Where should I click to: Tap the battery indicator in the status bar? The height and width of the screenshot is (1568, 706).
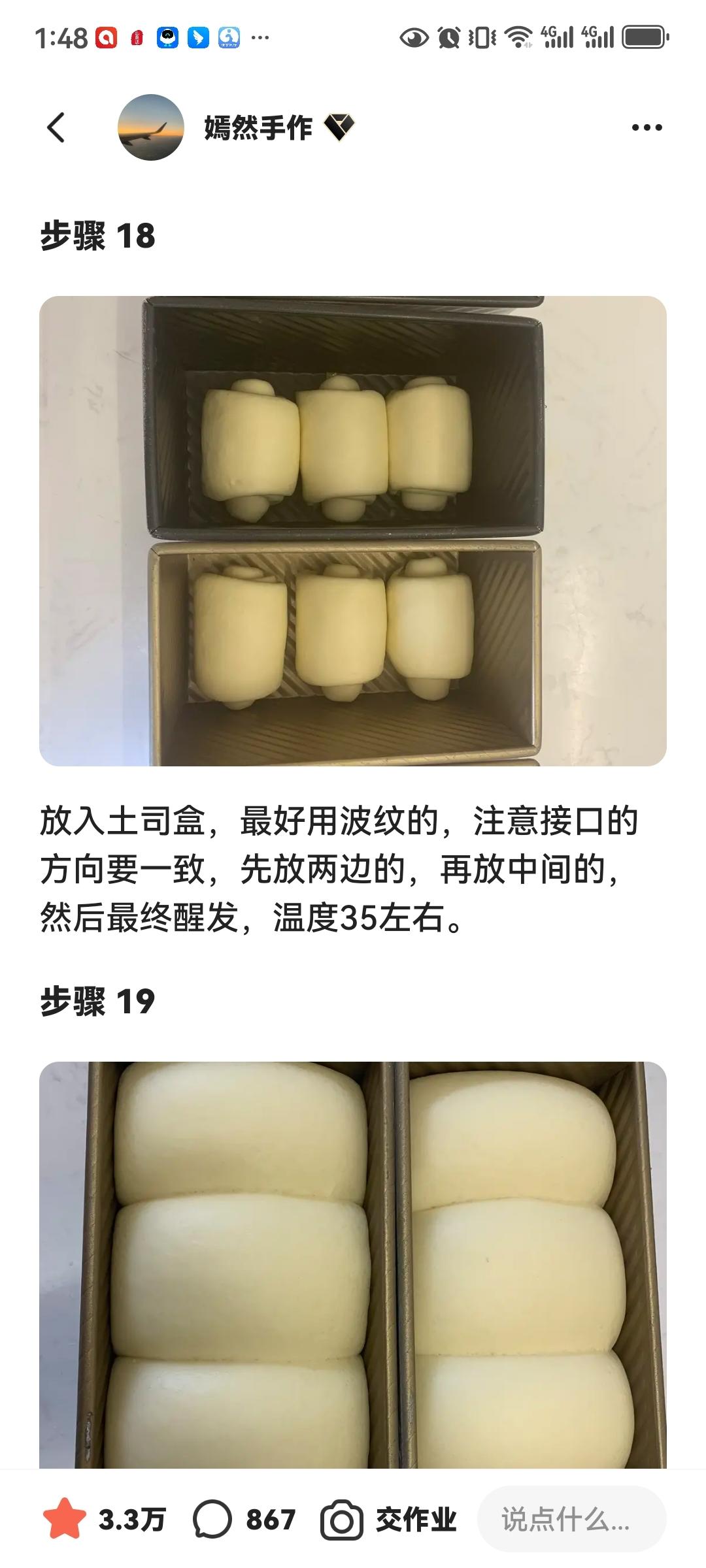coord(643,37)
